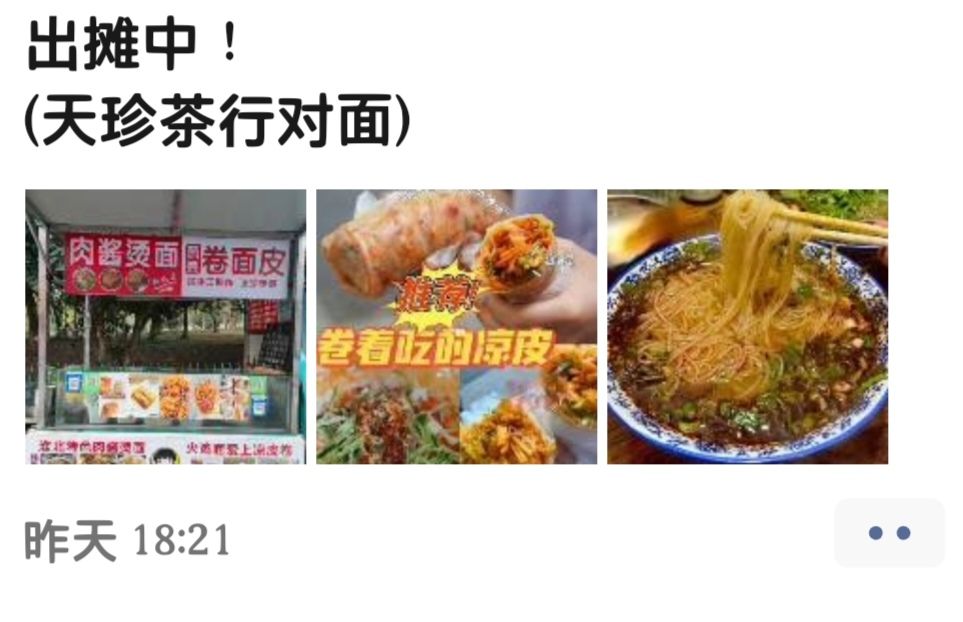Image resolution: width=963 pixels, height=622 pixels.
Task: View the rolled liangpi promo image
Action: 456,327
